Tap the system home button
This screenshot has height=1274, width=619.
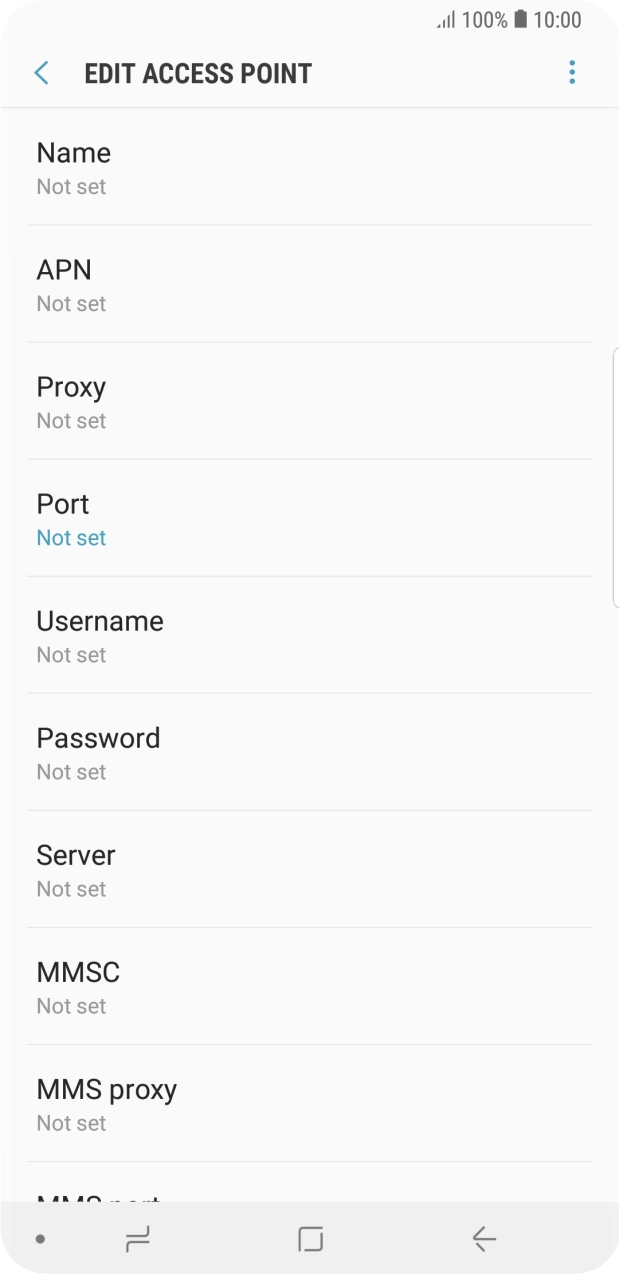pyautogui.click(x=310, y=1239)
